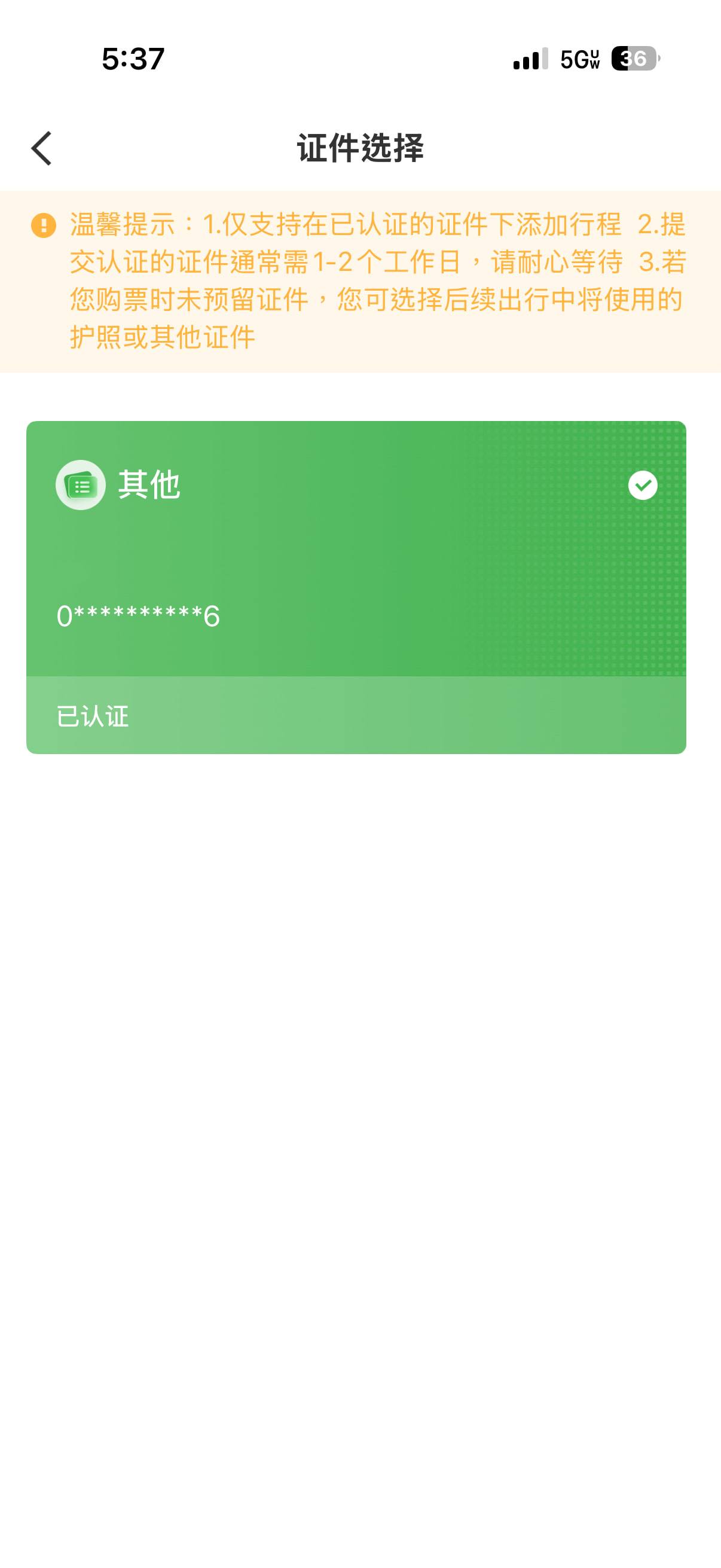Go back from the 证件选择 page
721x1568 pixels.
[41, 148]
